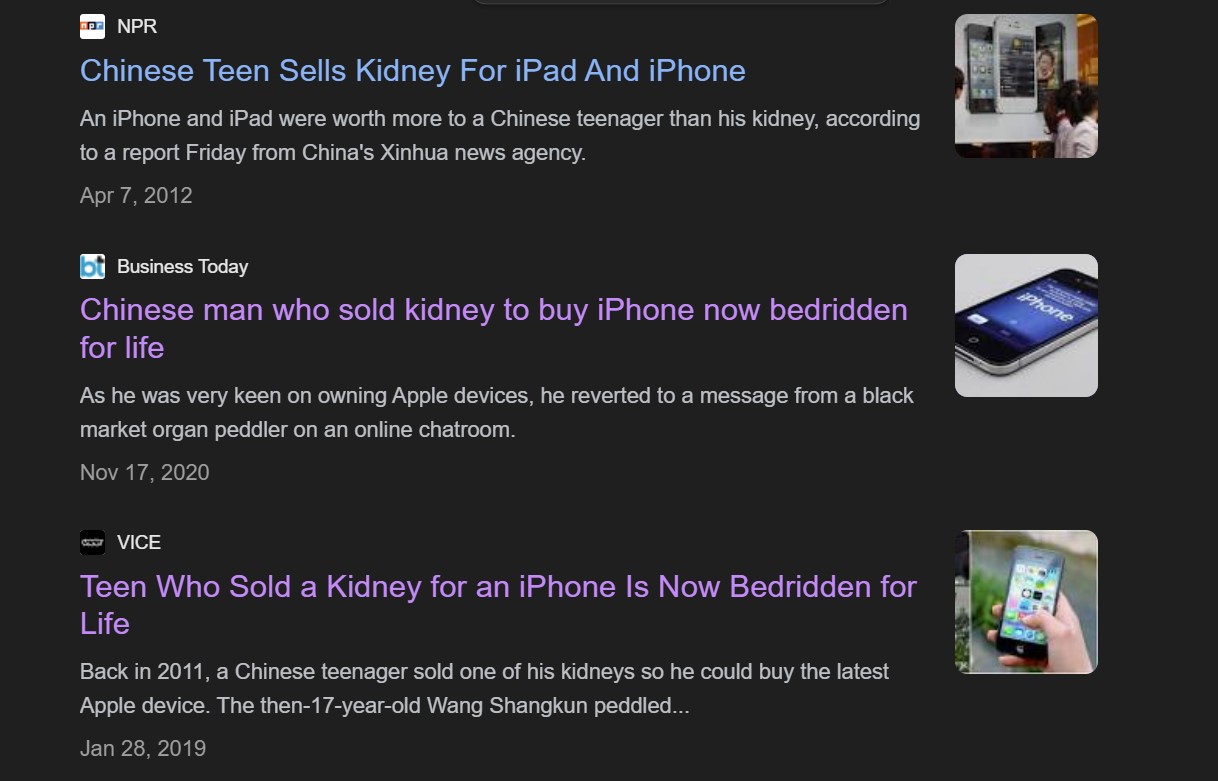
Task: Open NPR article about teen selling kidney
Action: (412, 71)
